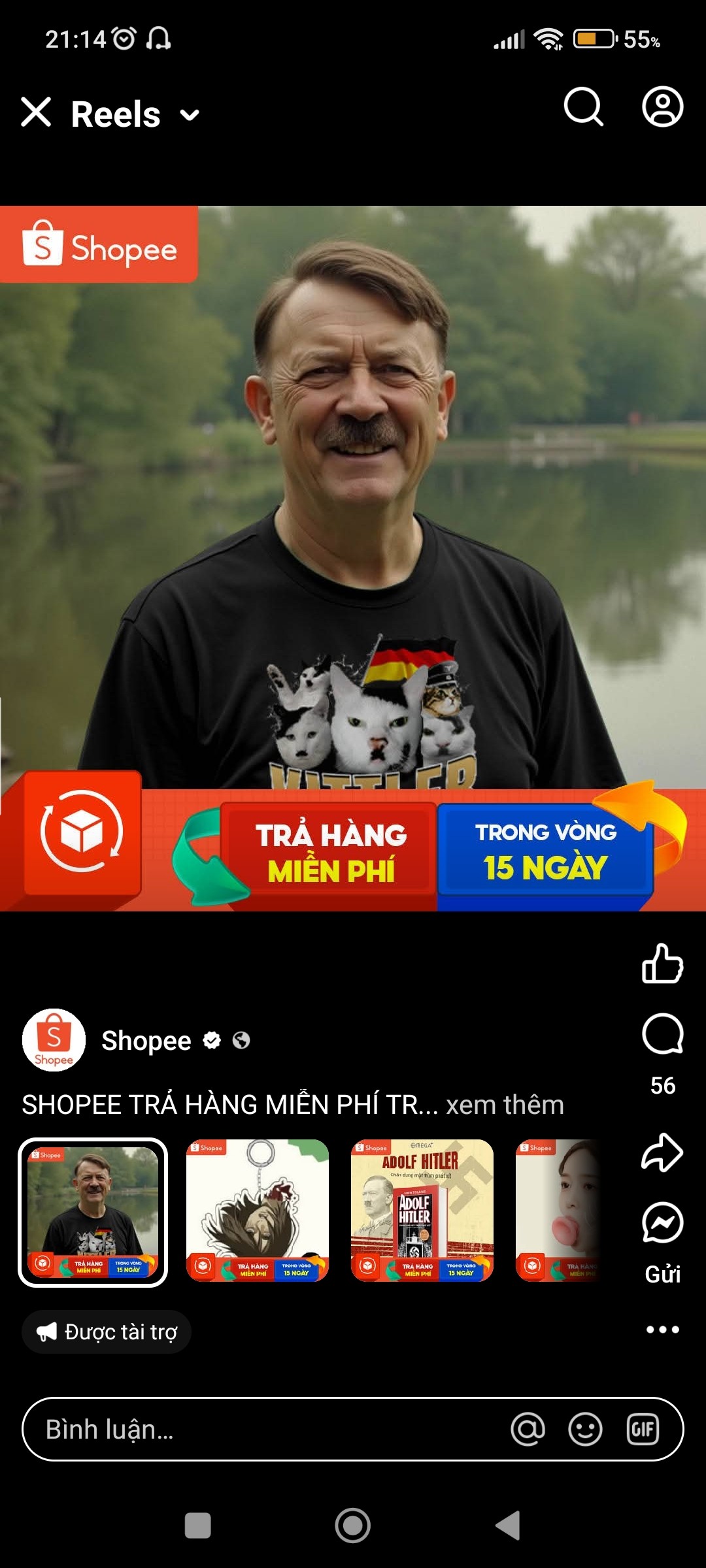Select the book cover product thumbnail

(422, 1211)
